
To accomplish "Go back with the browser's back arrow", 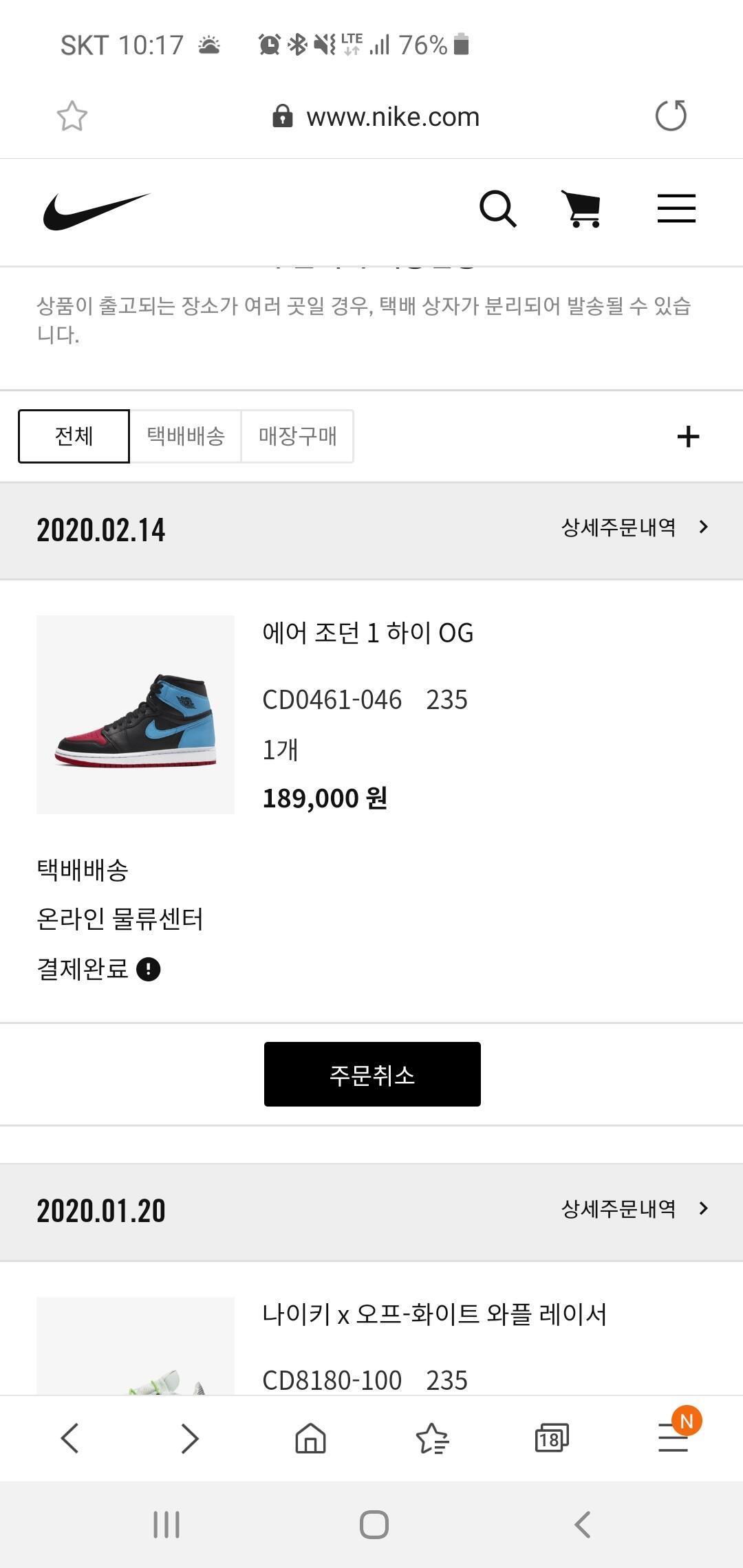I will (70, 1438).
